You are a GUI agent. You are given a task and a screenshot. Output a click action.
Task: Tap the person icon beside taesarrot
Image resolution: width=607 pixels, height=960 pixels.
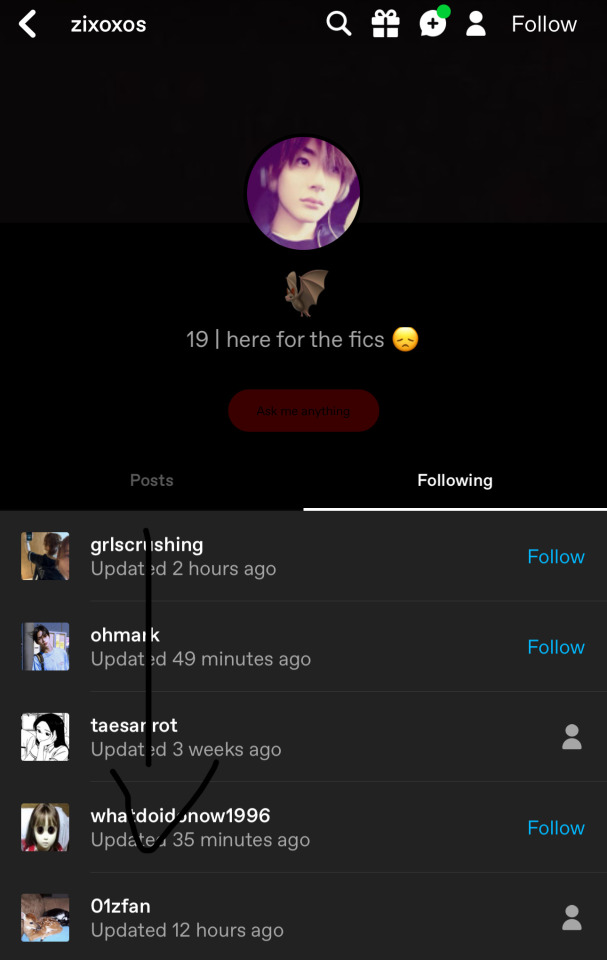point(572,738)
